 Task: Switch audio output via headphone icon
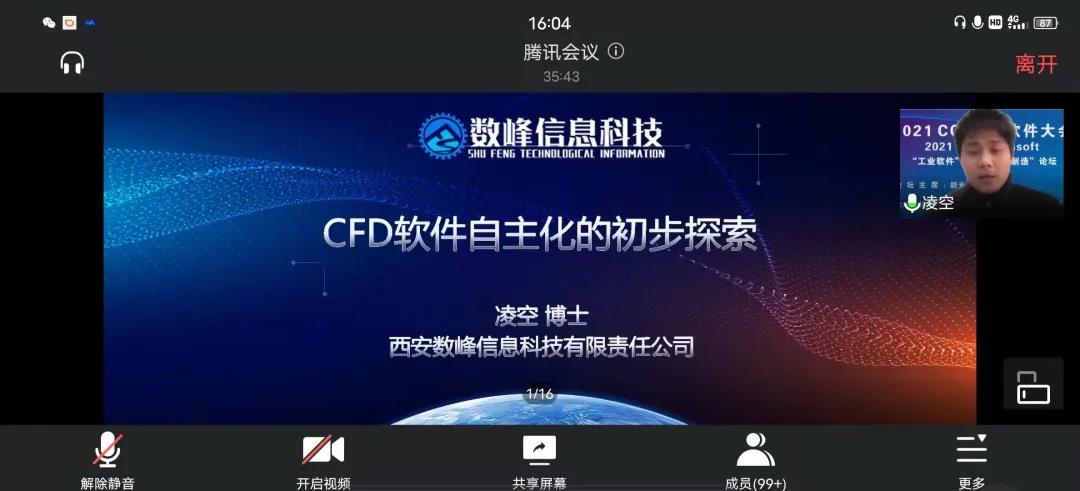tap(72, 63)
